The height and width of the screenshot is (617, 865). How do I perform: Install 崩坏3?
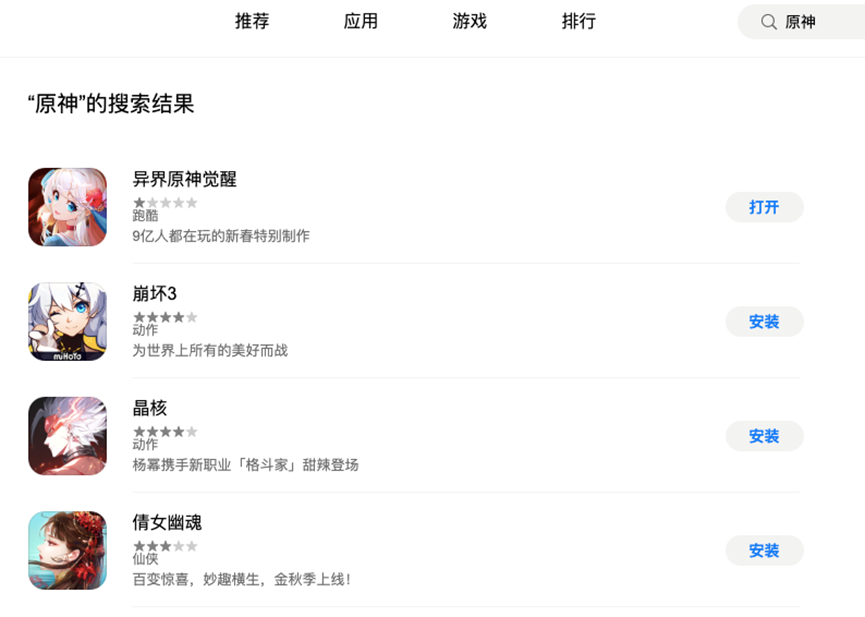(764, 322)
